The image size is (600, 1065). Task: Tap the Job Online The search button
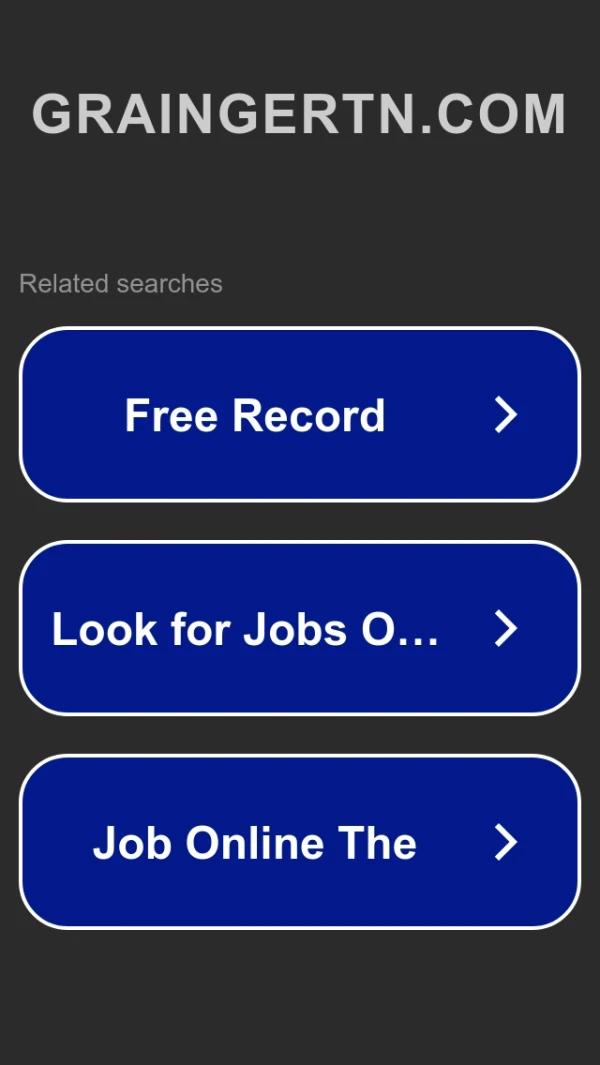point(299,842)
